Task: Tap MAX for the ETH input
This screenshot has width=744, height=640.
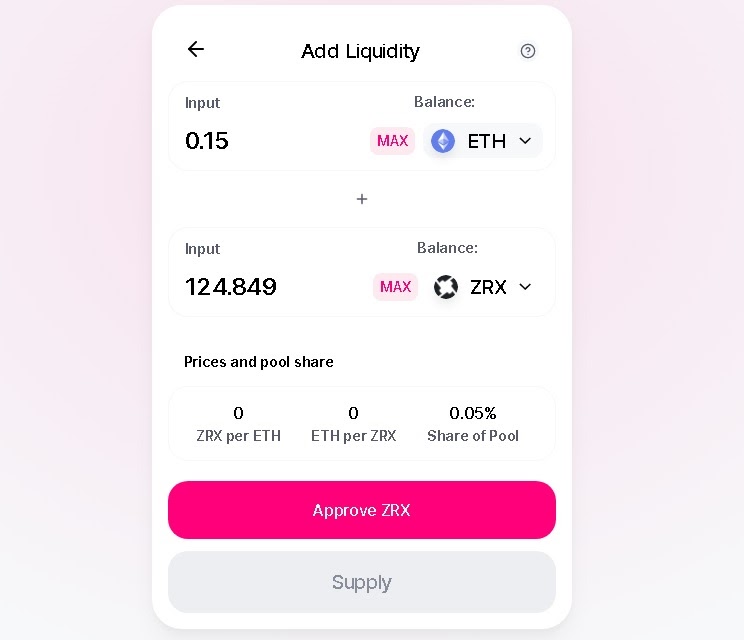Action: click(x=392, y=141)
